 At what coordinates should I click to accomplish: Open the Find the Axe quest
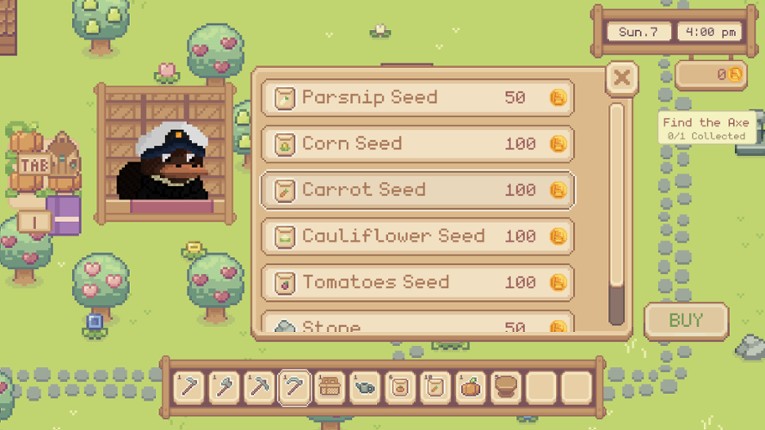point(704,129)
